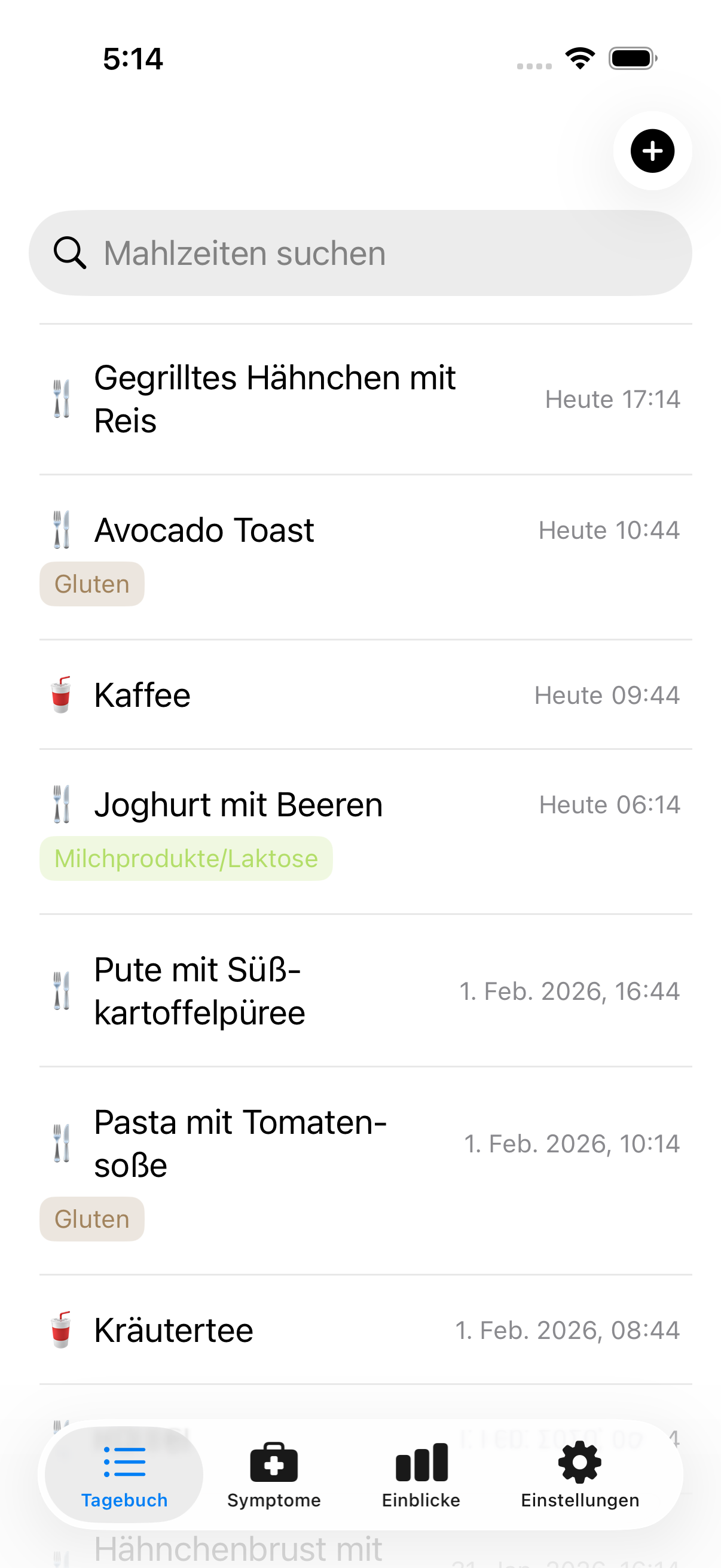
Task: Tap the fork icon beside Pute mit Süßkartoffelpüree
Action: tap(62, 990)
